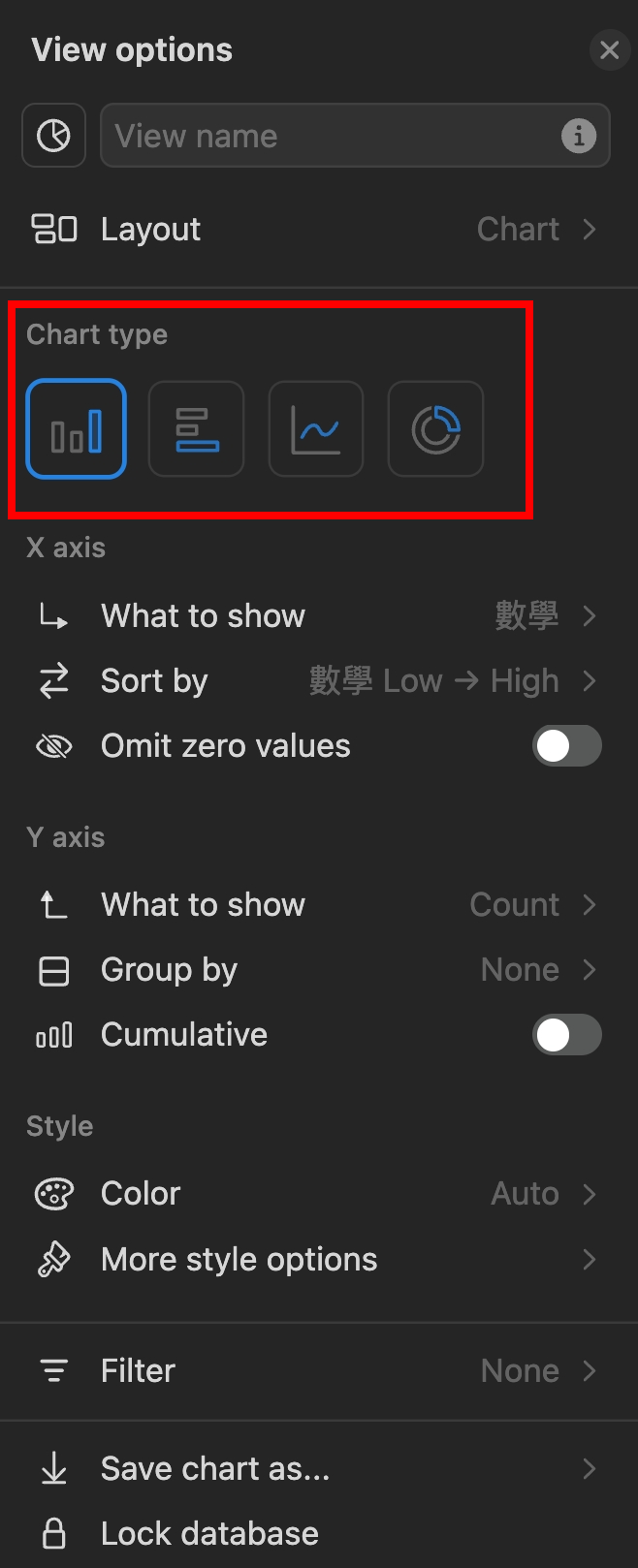
Task: Select the horizontal bar chart type
Action: pyautogui.click(x=196, y=428)
